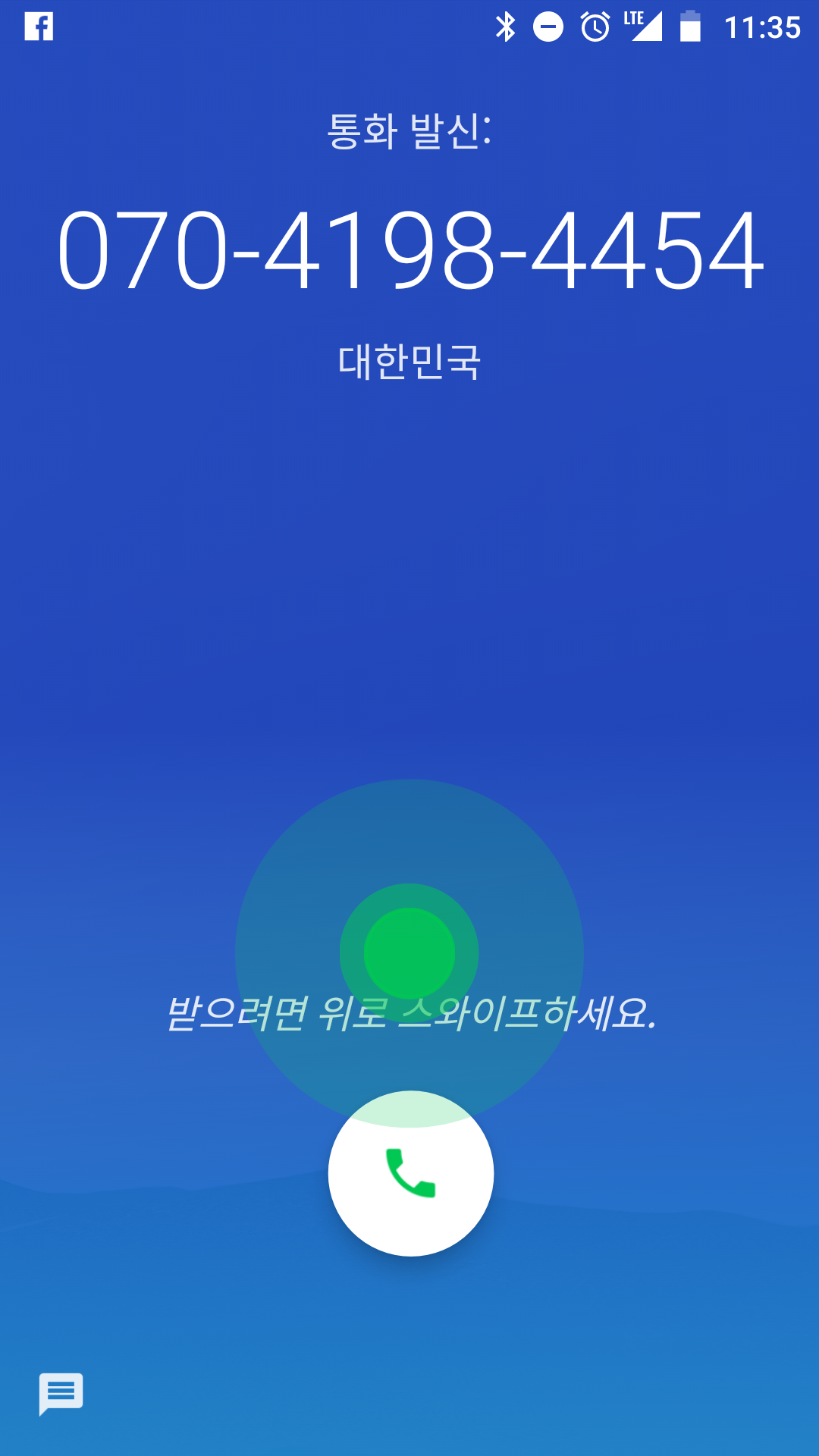Tap the battery icon in the status bar
The image size is (819, 1456).
click(689, 25)
